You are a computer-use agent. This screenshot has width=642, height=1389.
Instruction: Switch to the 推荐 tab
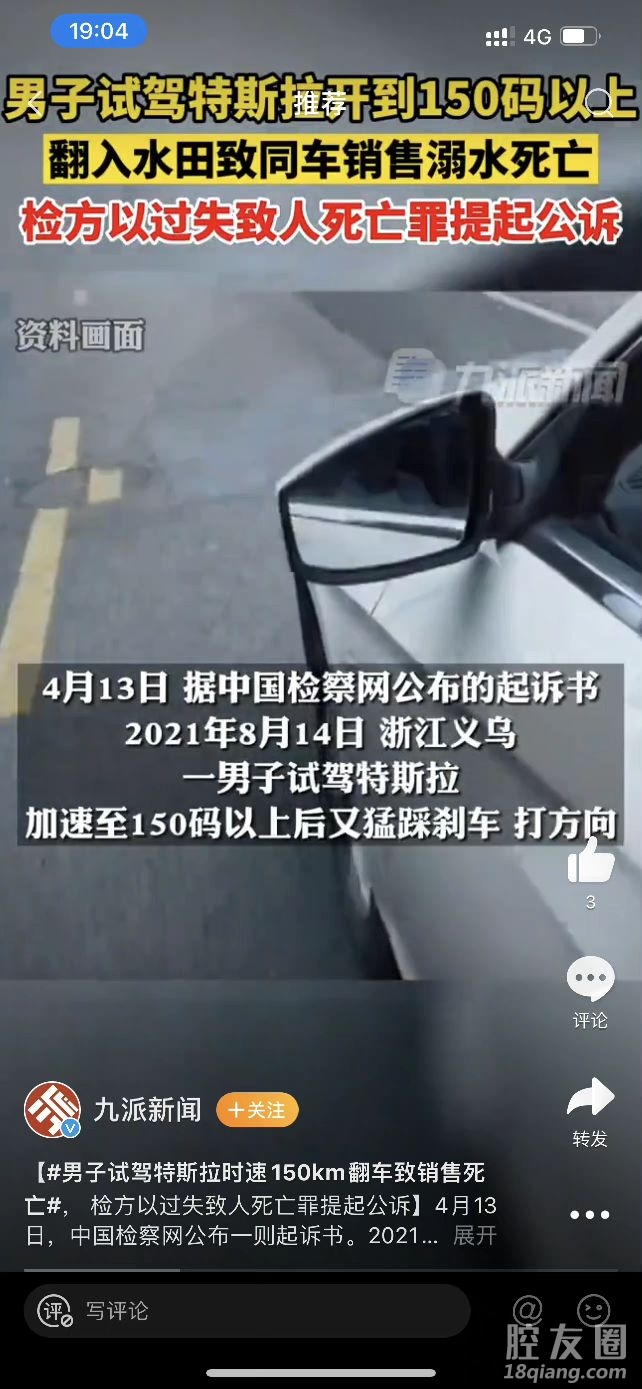pos(320,102)
